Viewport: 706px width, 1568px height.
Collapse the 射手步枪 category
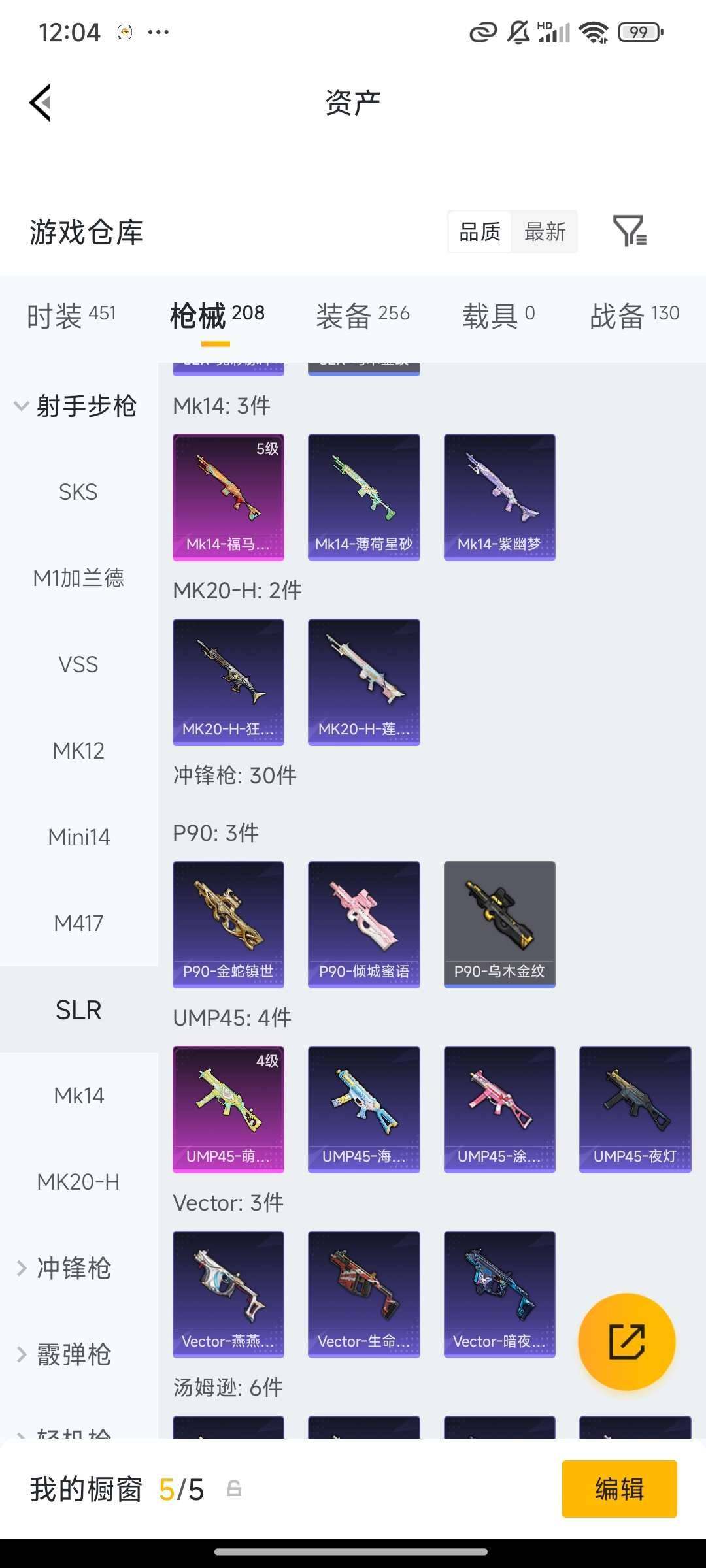tap(76, 406)
